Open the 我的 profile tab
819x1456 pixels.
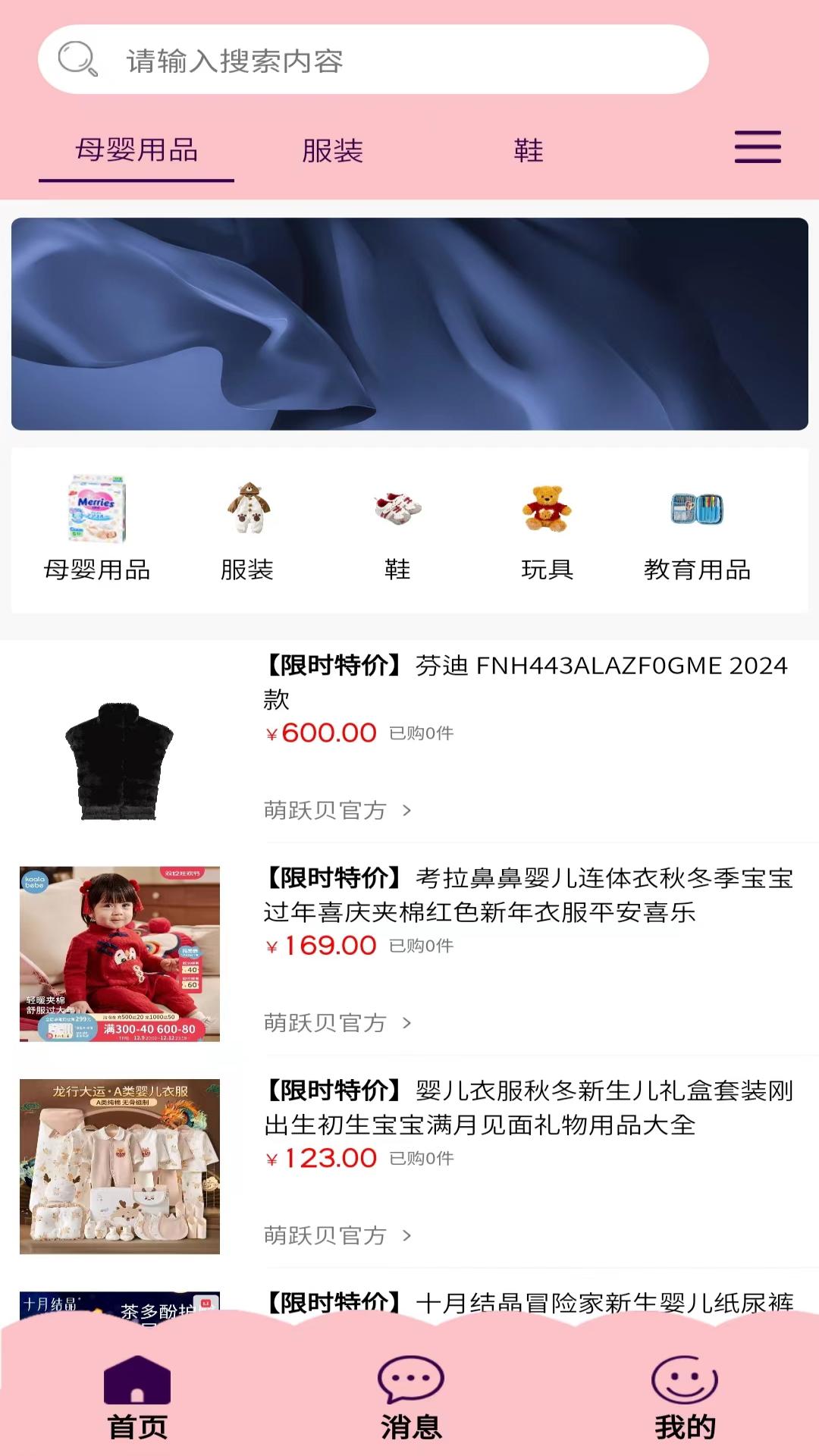coord(685,1398)
